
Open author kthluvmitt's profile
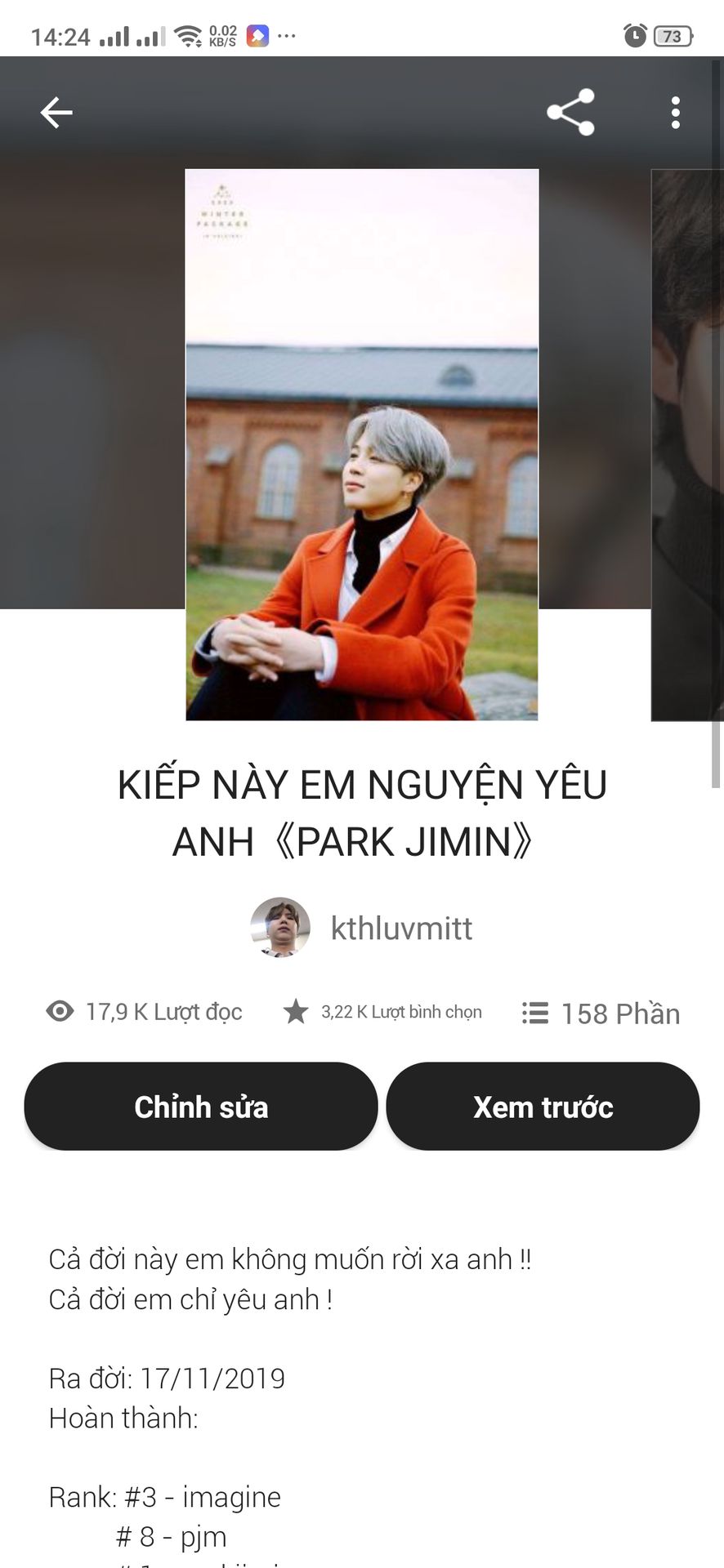361,928
